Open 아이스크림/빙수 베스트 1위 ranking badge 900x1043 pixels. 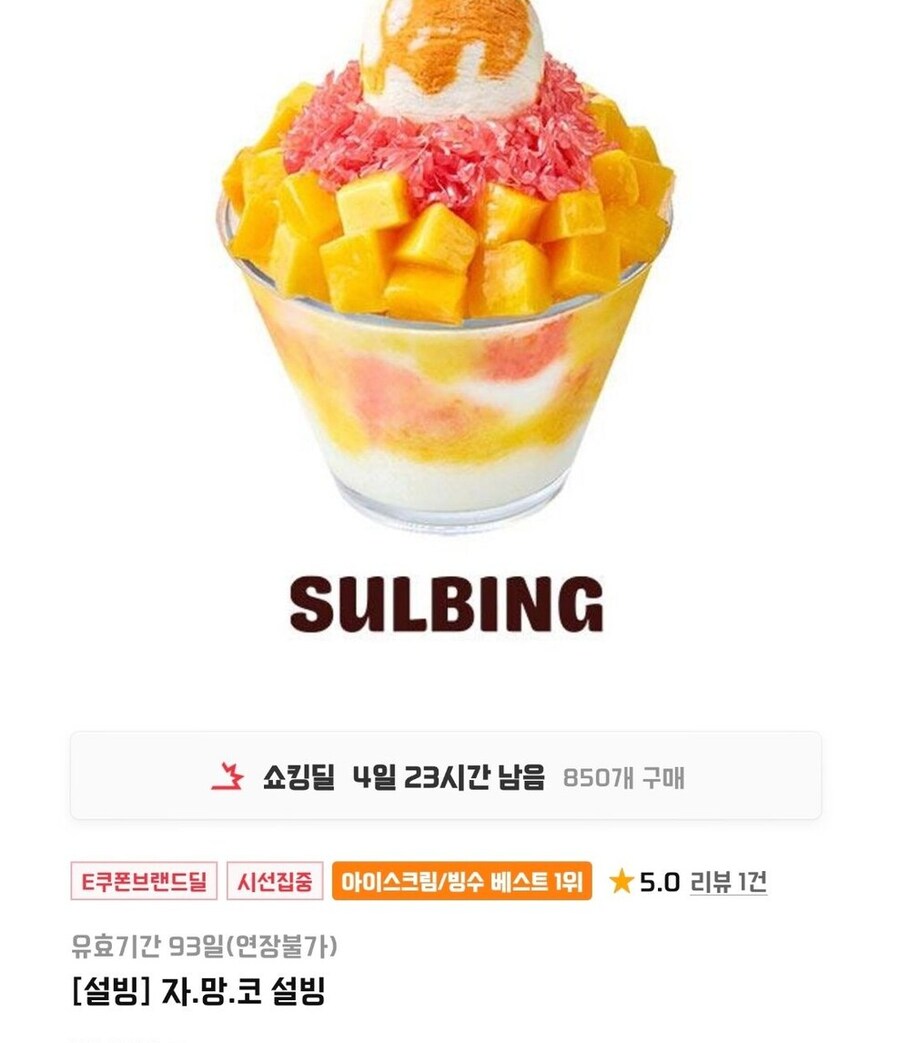461,882
